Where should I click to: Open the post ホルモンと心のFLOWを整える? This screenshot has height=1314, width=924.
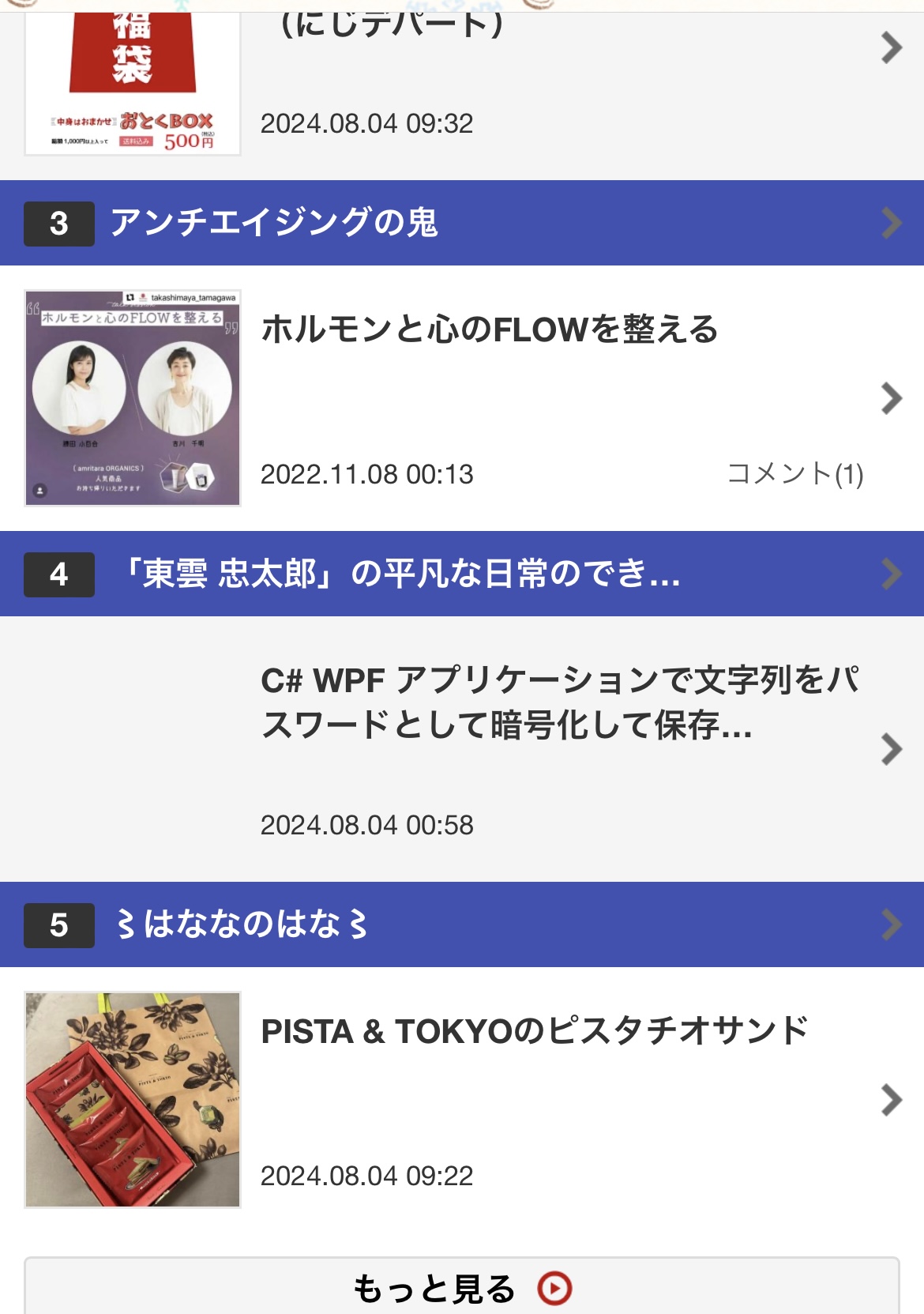490,329
